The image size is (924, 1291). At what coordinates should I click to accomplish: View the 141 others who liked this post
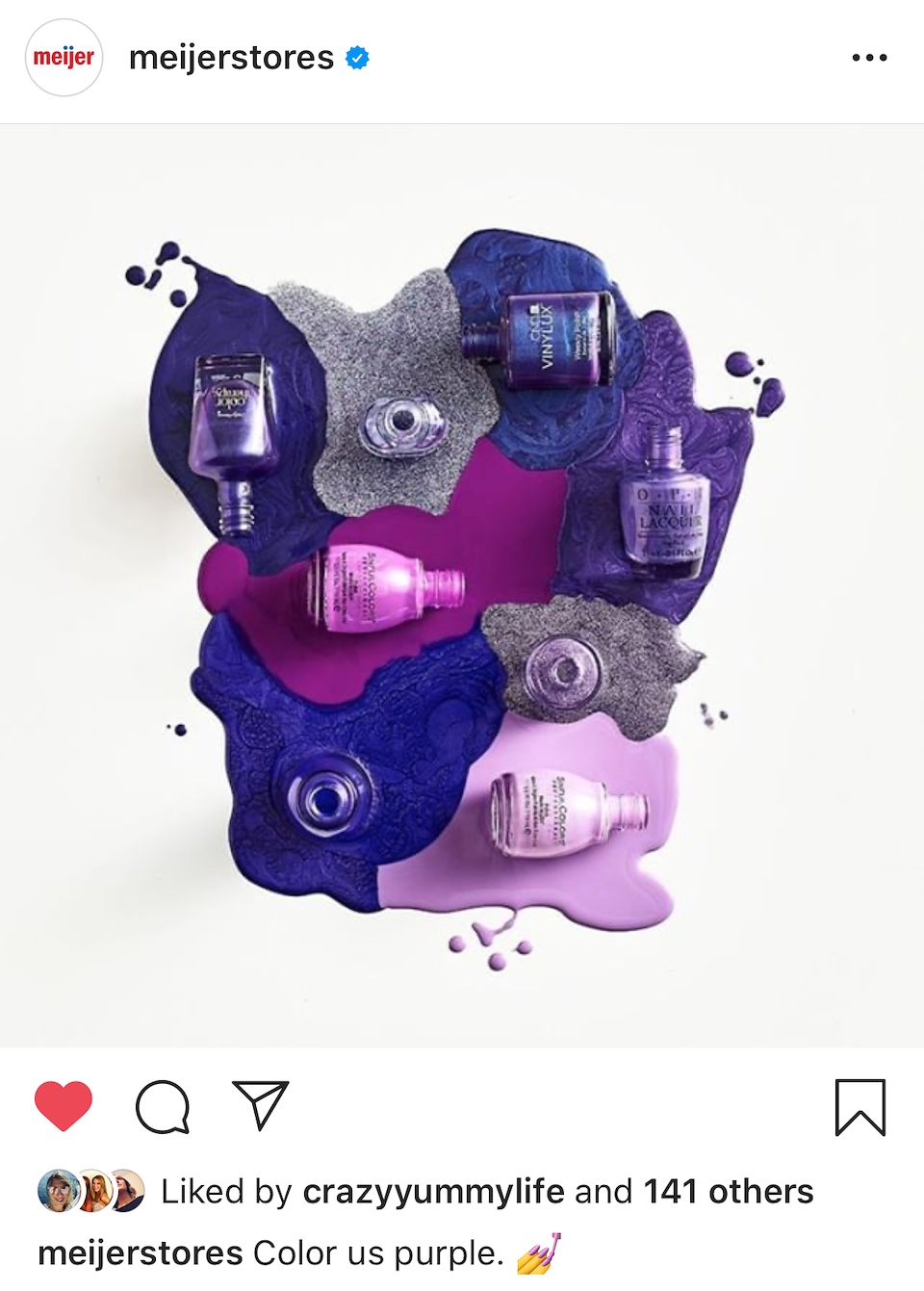coord(729,1192)
